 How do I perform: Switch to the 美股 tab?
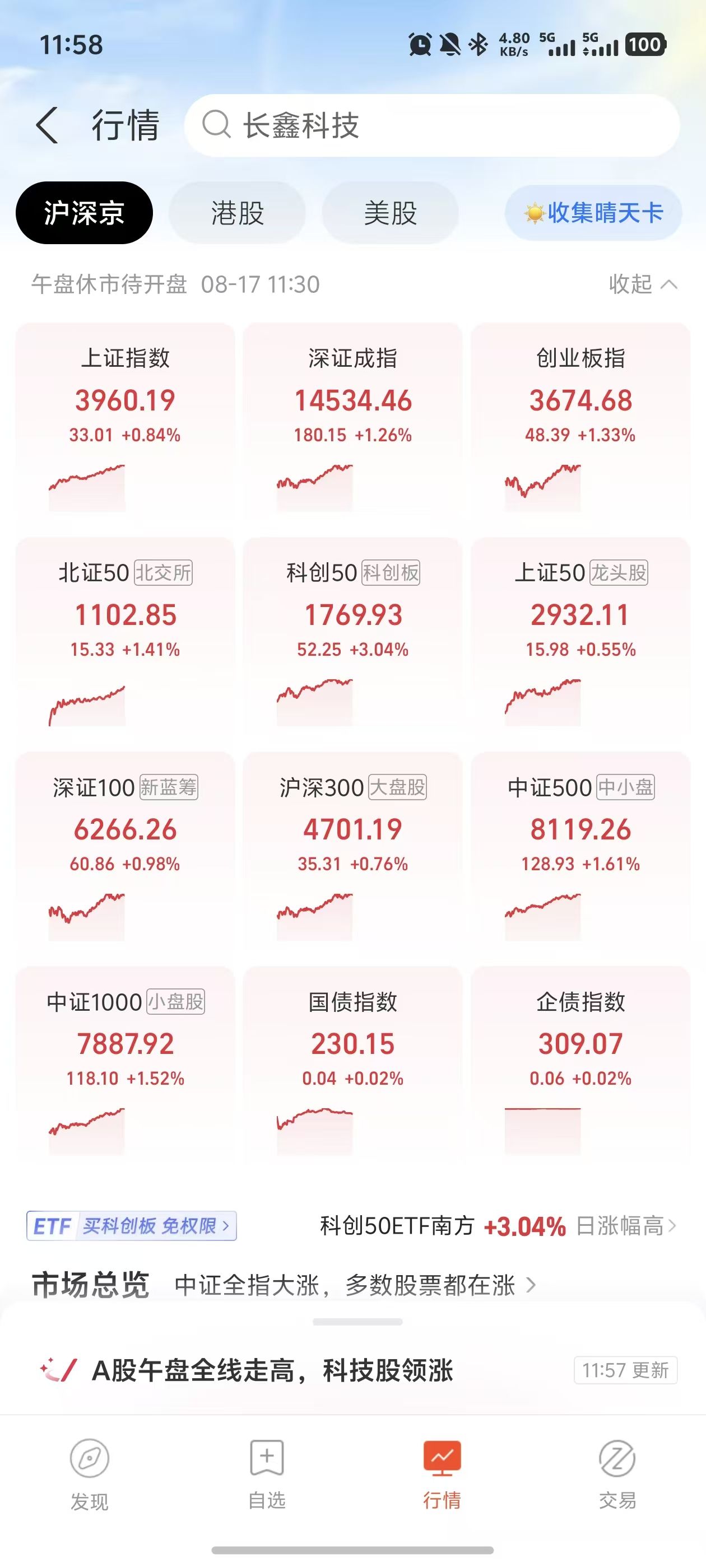(391, 213)
